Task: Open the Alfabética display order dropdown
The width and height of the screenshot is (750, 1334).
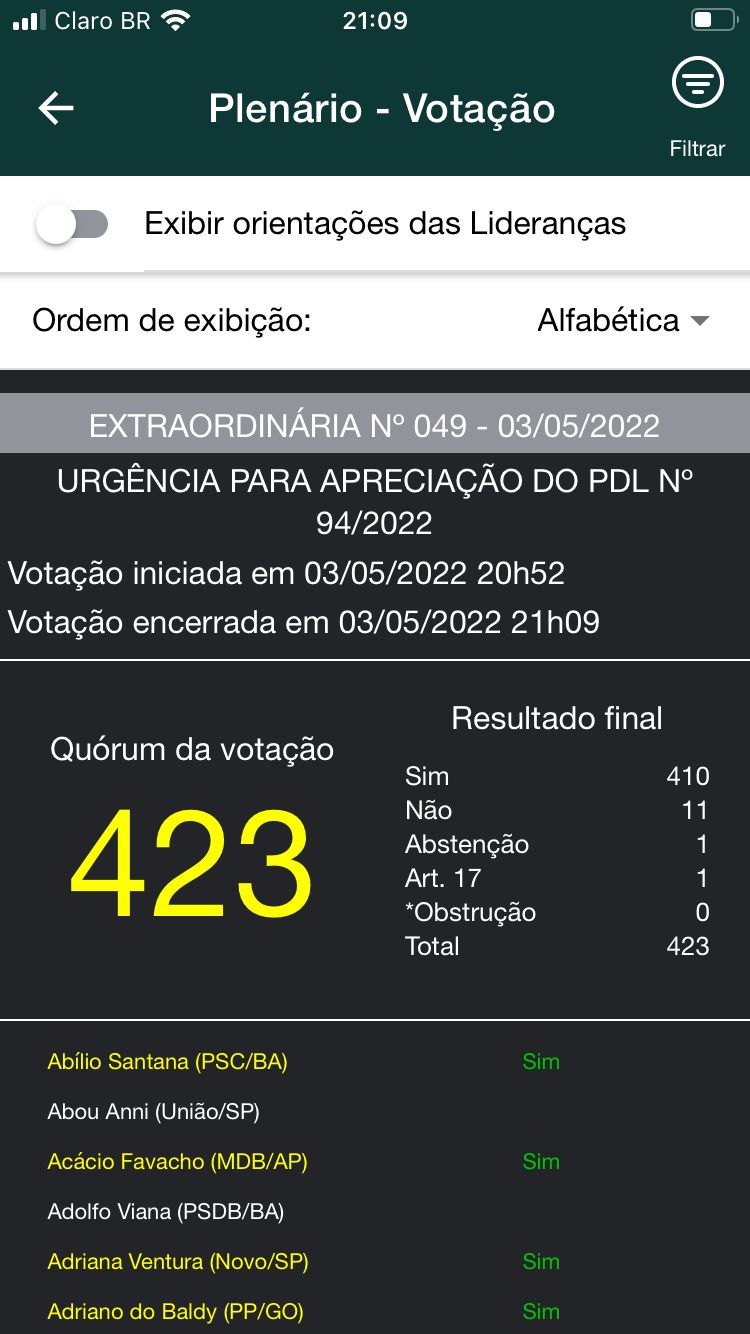Action: coord(624,320)
